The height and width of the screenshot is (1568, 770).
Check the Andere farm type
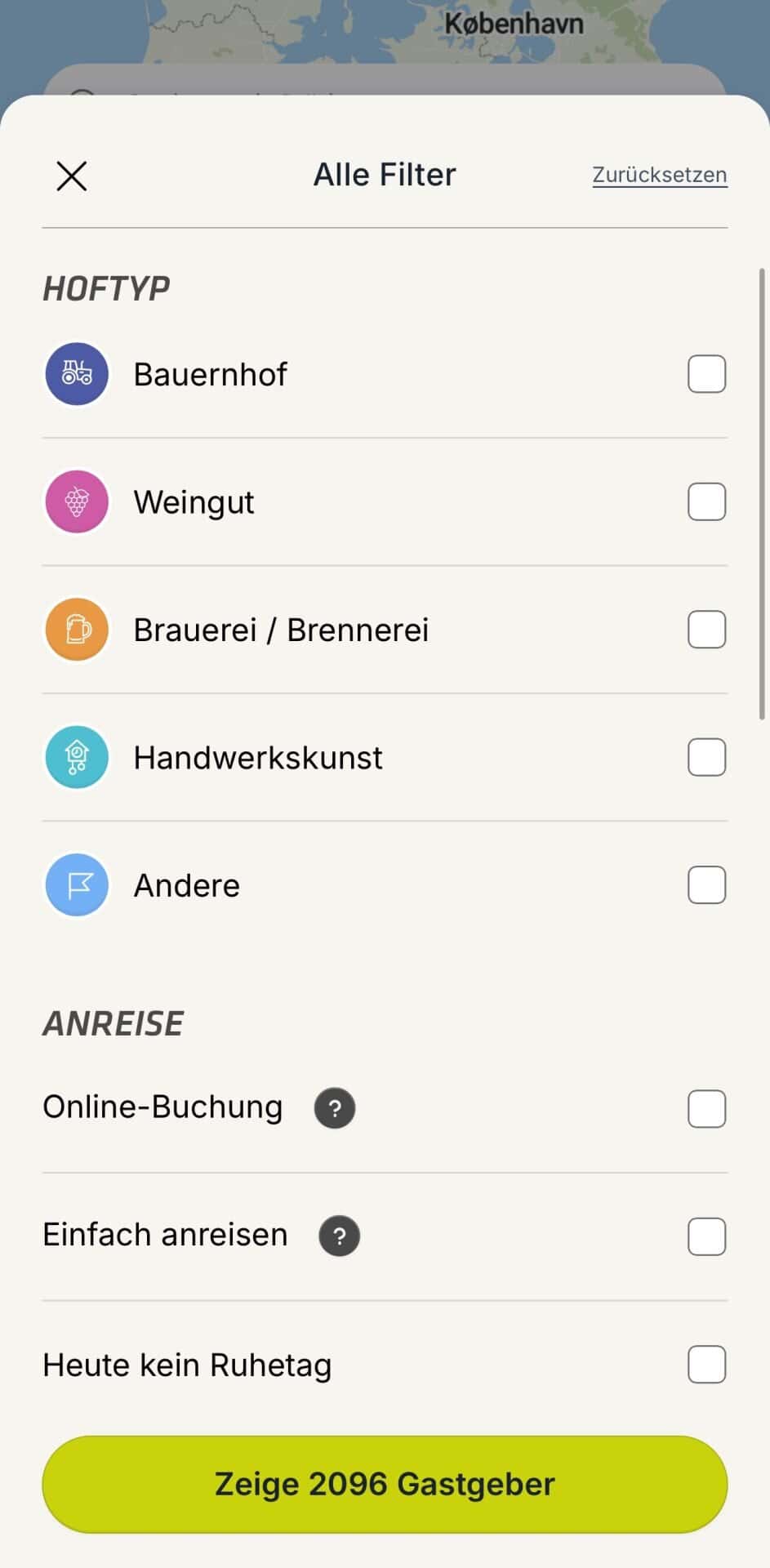706,885
